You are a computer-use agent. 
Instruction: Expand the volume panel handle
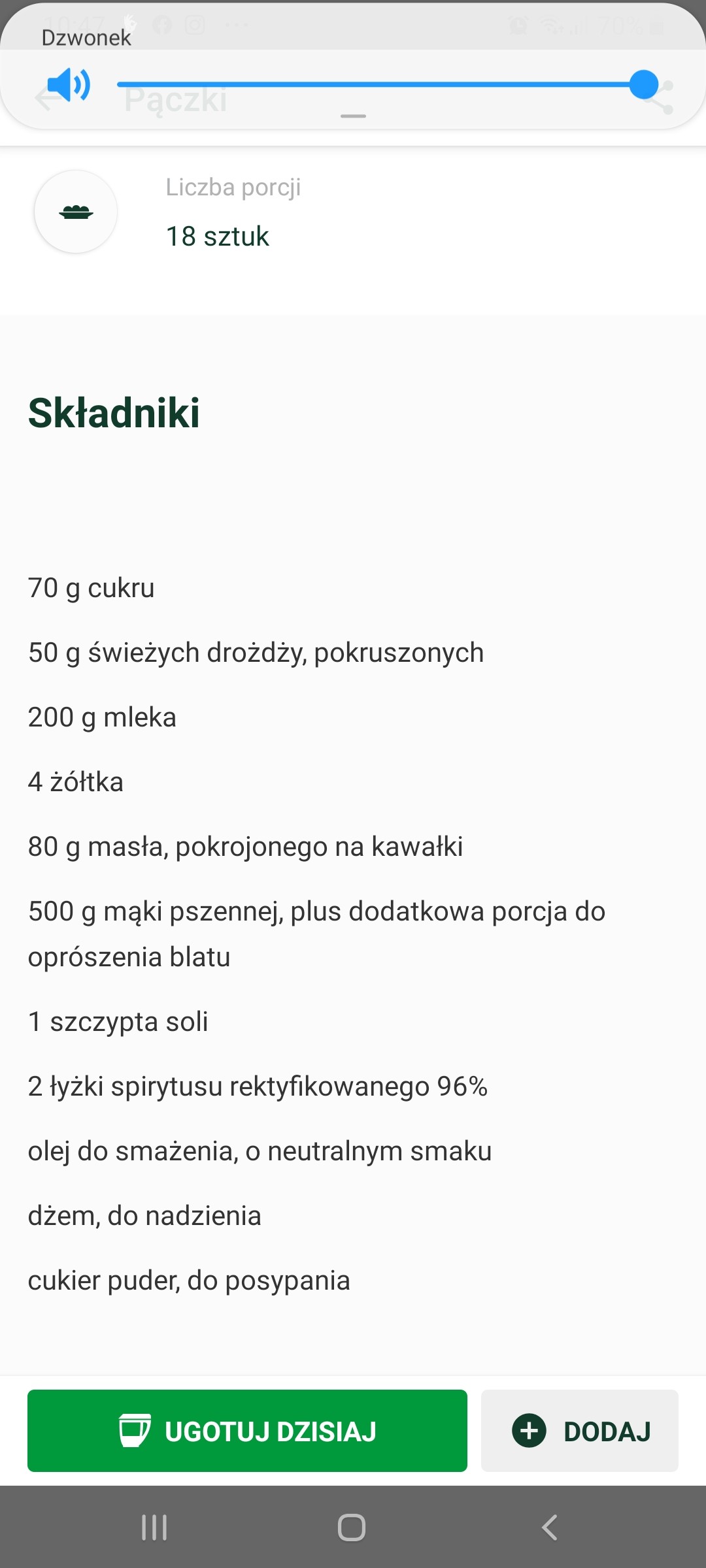(353, 116)
